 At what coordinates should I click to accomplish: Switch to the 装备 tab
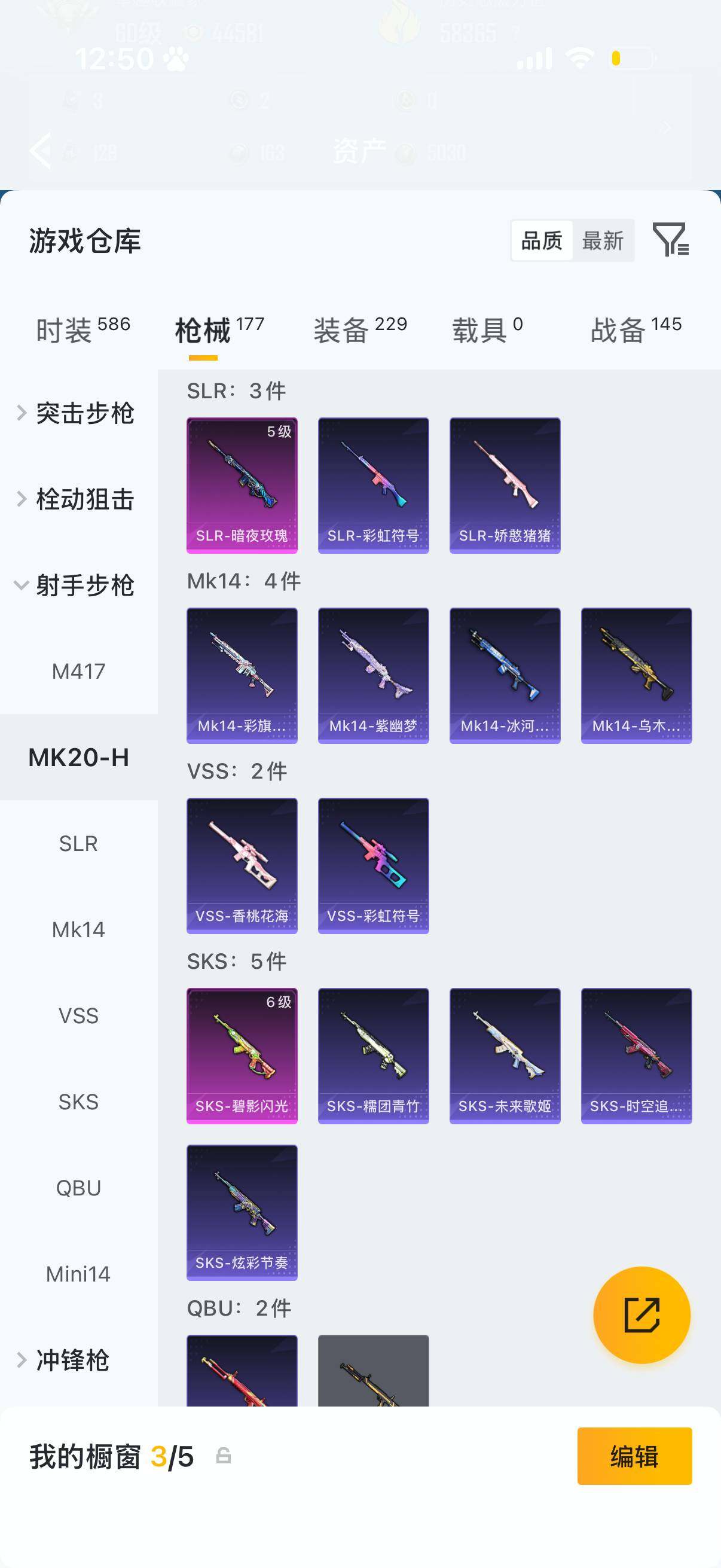[360, 330]
